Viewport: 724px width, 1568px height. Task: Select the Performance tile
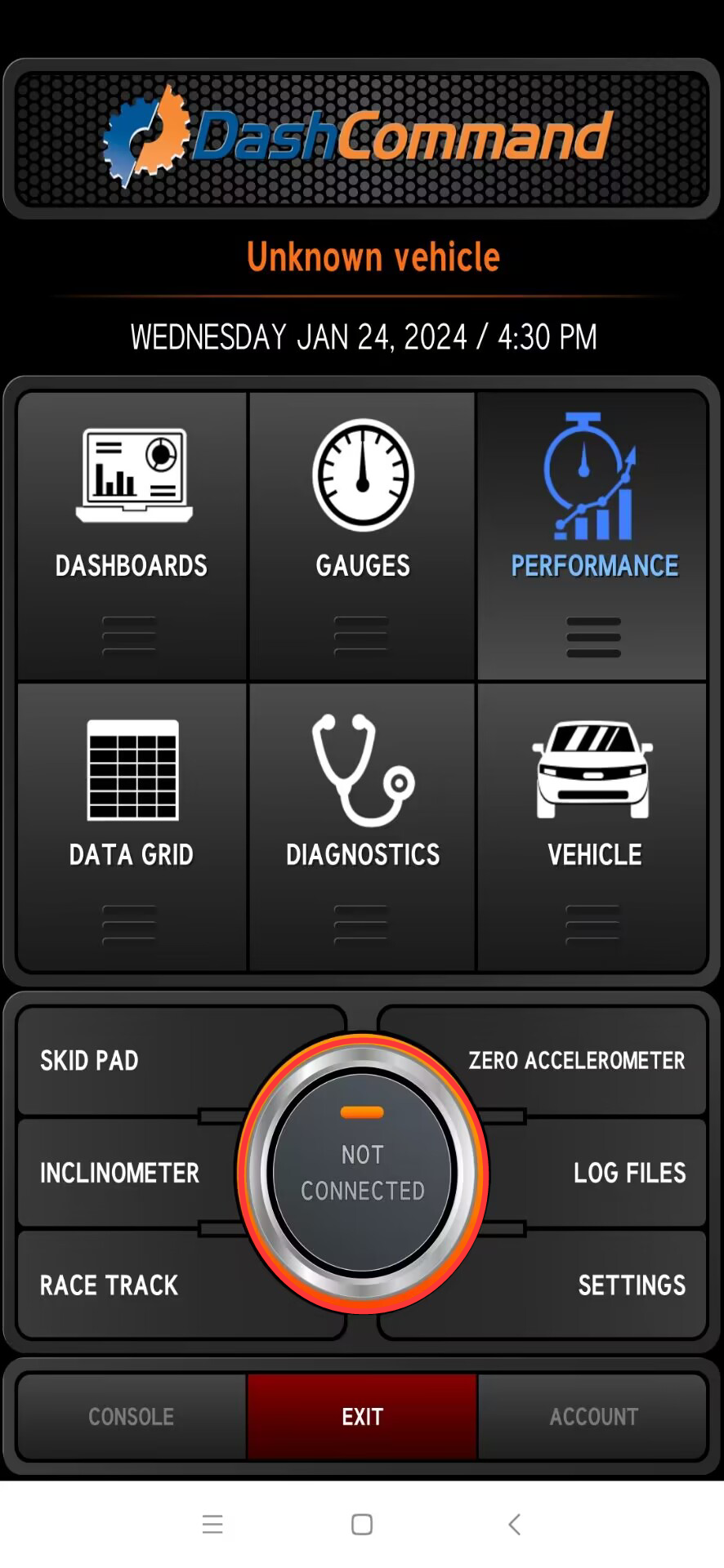click(x=592, y=536)
